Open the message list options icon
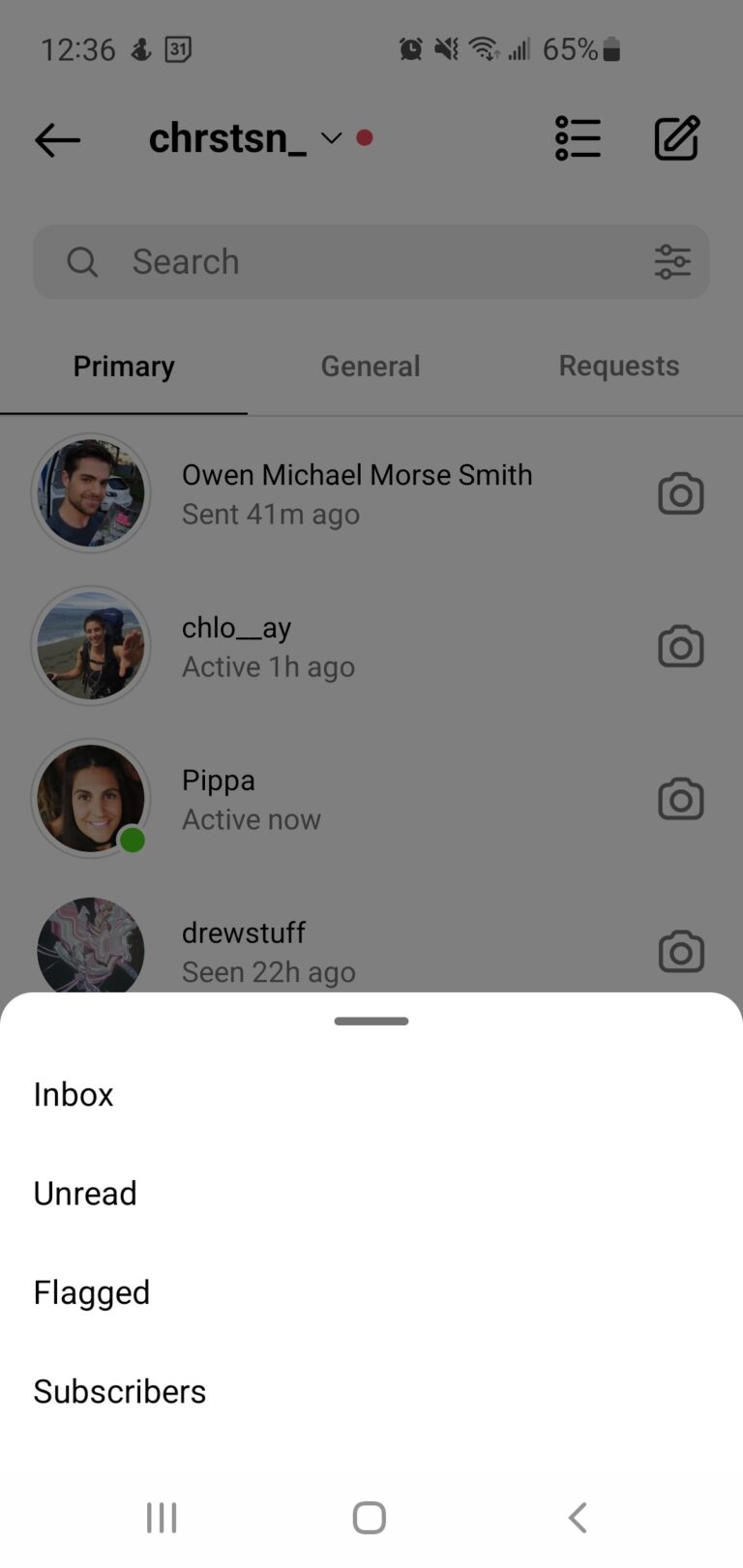The width and height of the screenshot is (743, 1568). tap(578, 138)
